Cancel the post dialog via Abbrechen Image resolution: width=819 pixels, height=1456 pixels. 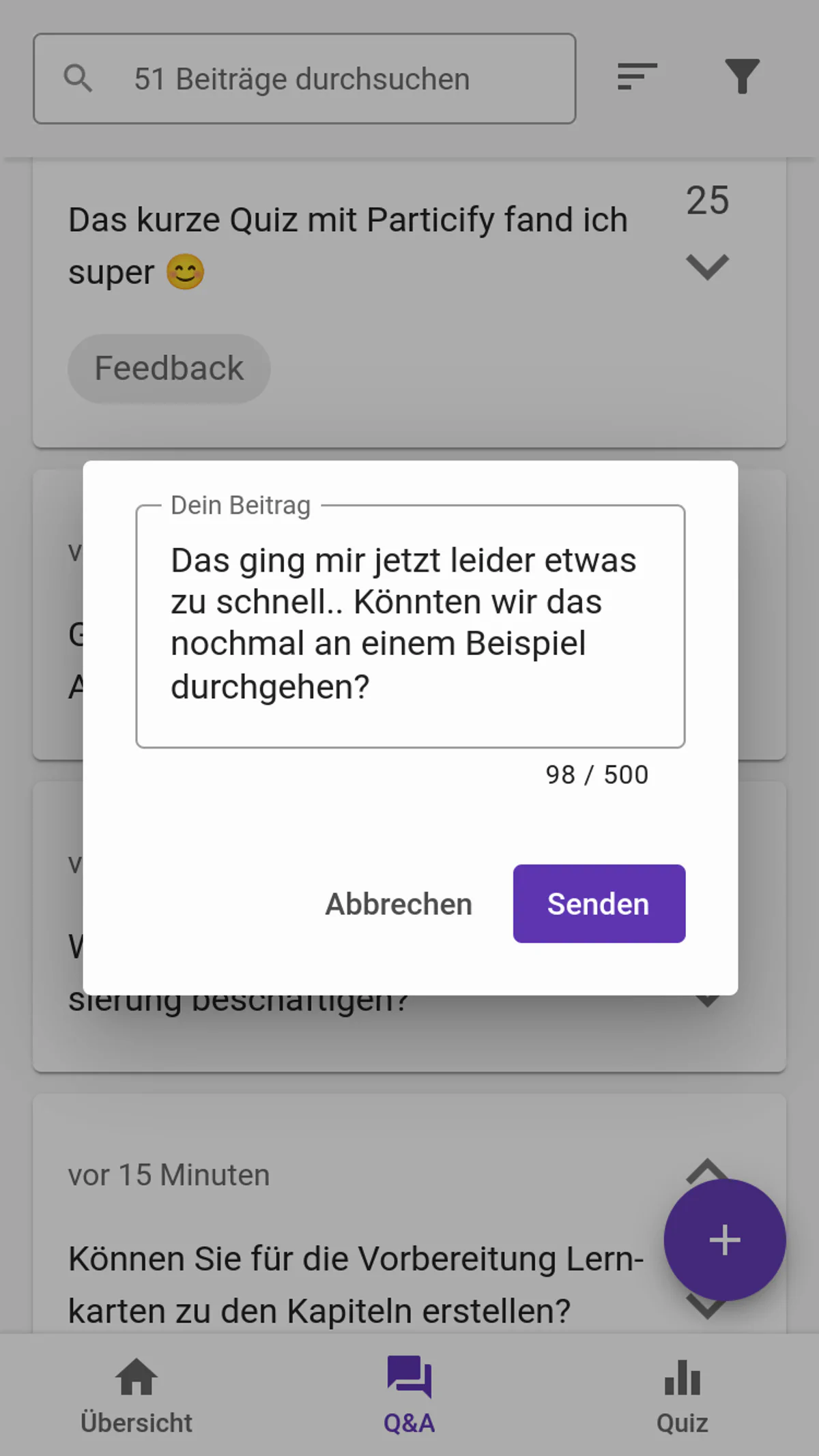click(399, 903)
